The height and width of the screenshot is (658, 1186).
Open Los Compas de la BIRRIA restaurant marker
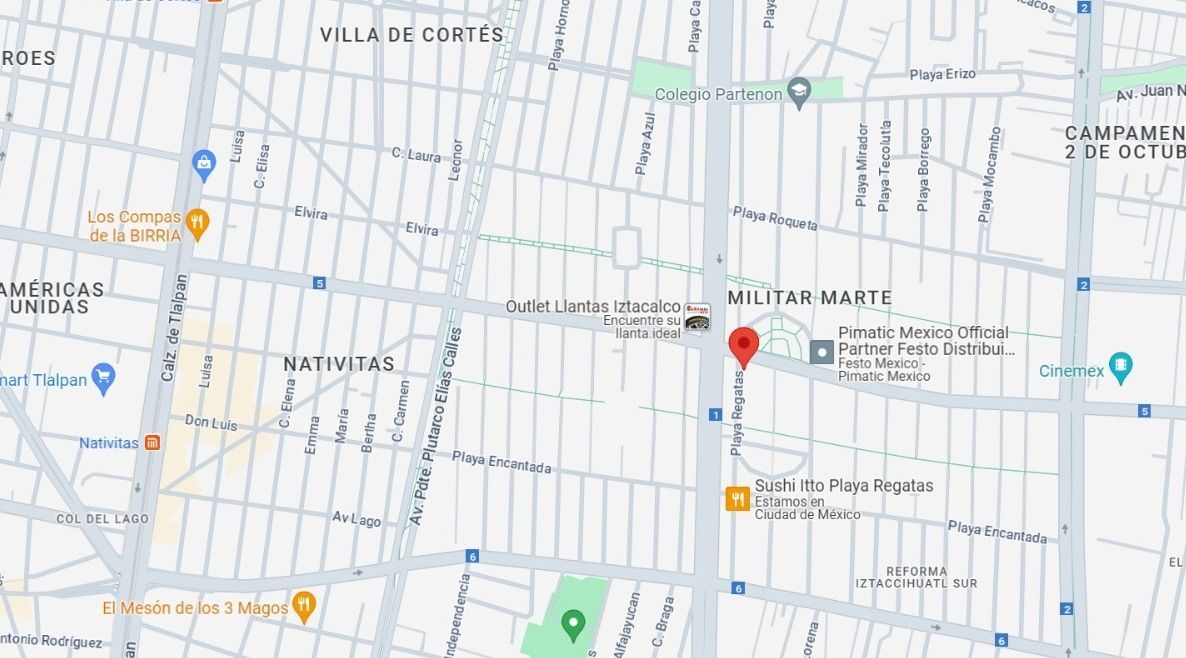(x=197, y=225)
